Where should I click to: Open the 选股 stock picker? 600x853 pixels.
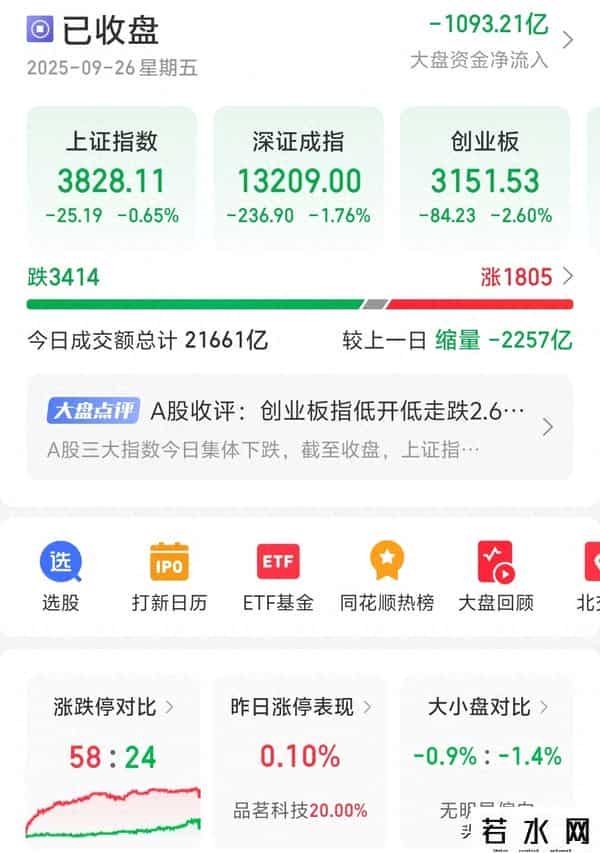60,577
